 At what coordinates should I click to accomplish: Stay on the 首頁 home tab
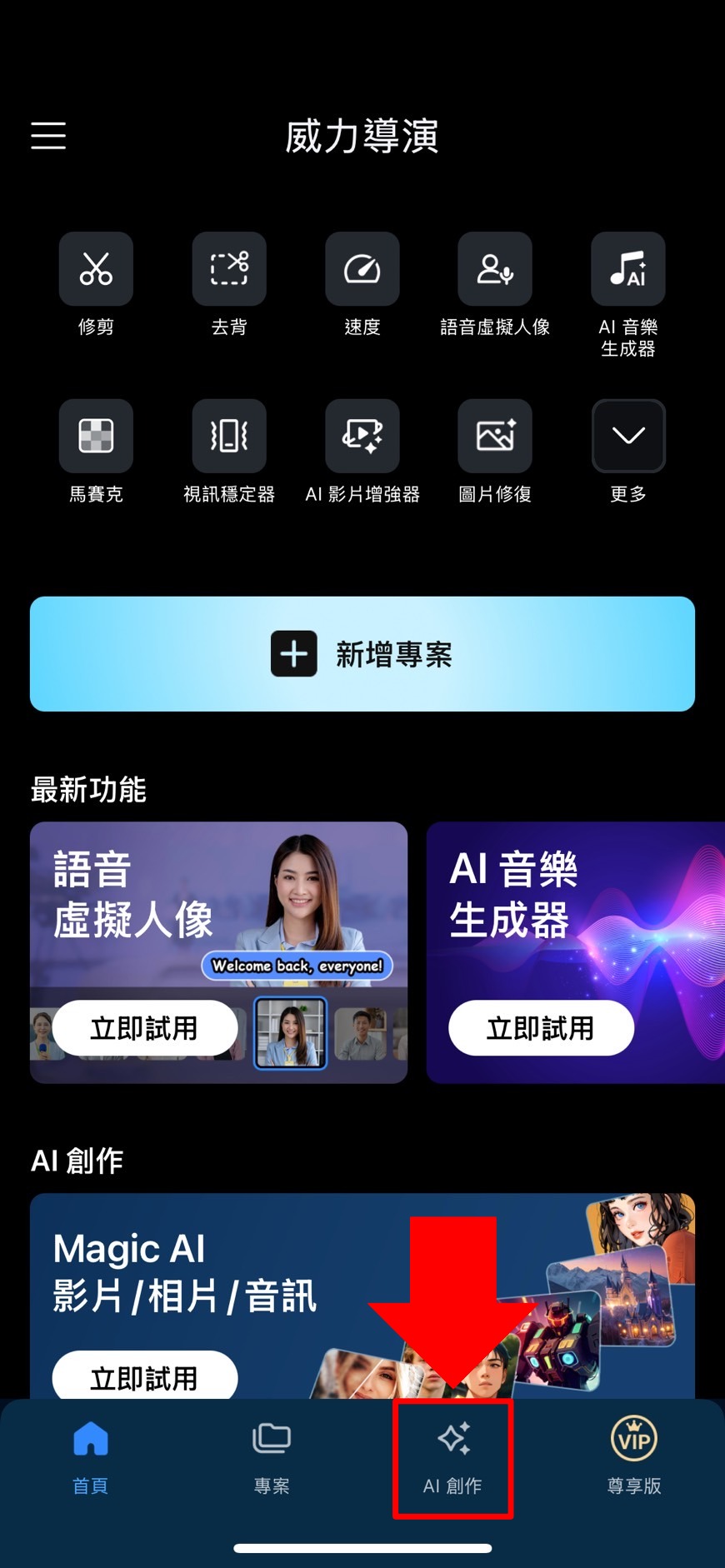(90, 1456)
